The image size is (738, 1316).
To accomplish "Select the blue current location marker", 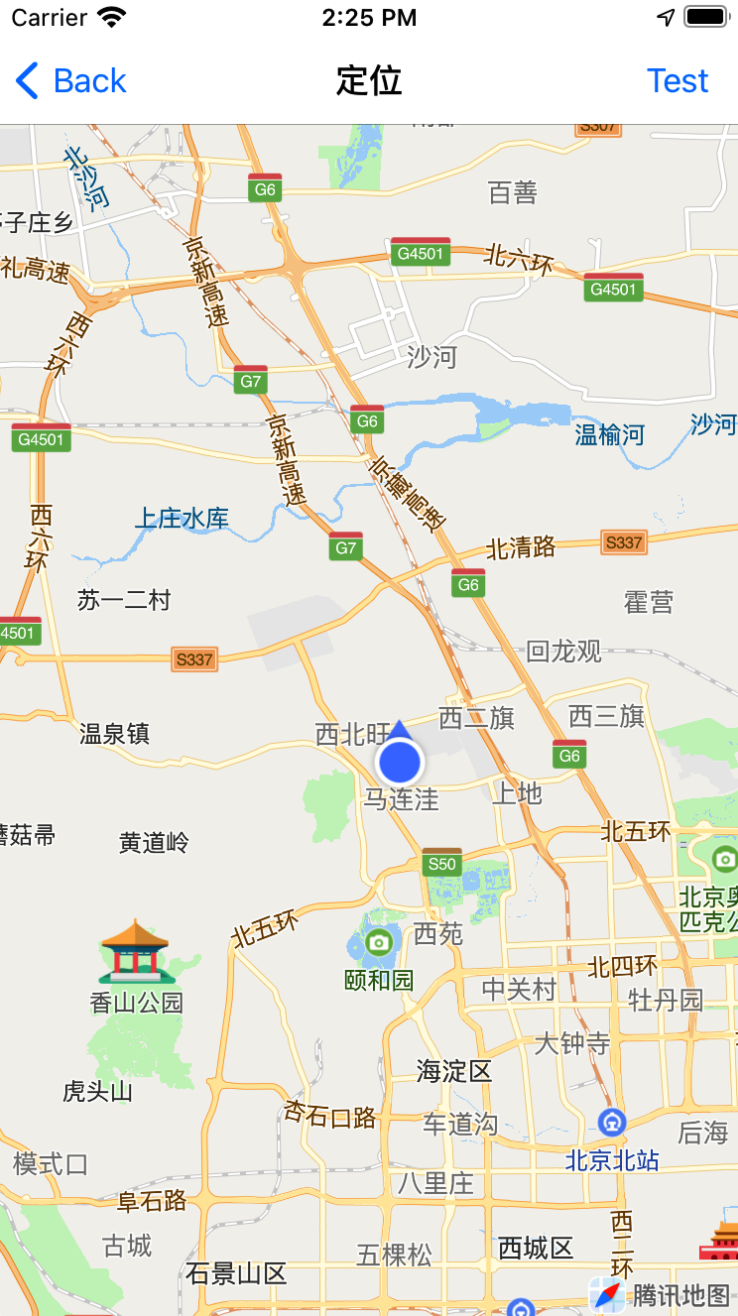I will pyautogui.click(x=400, y=761).
